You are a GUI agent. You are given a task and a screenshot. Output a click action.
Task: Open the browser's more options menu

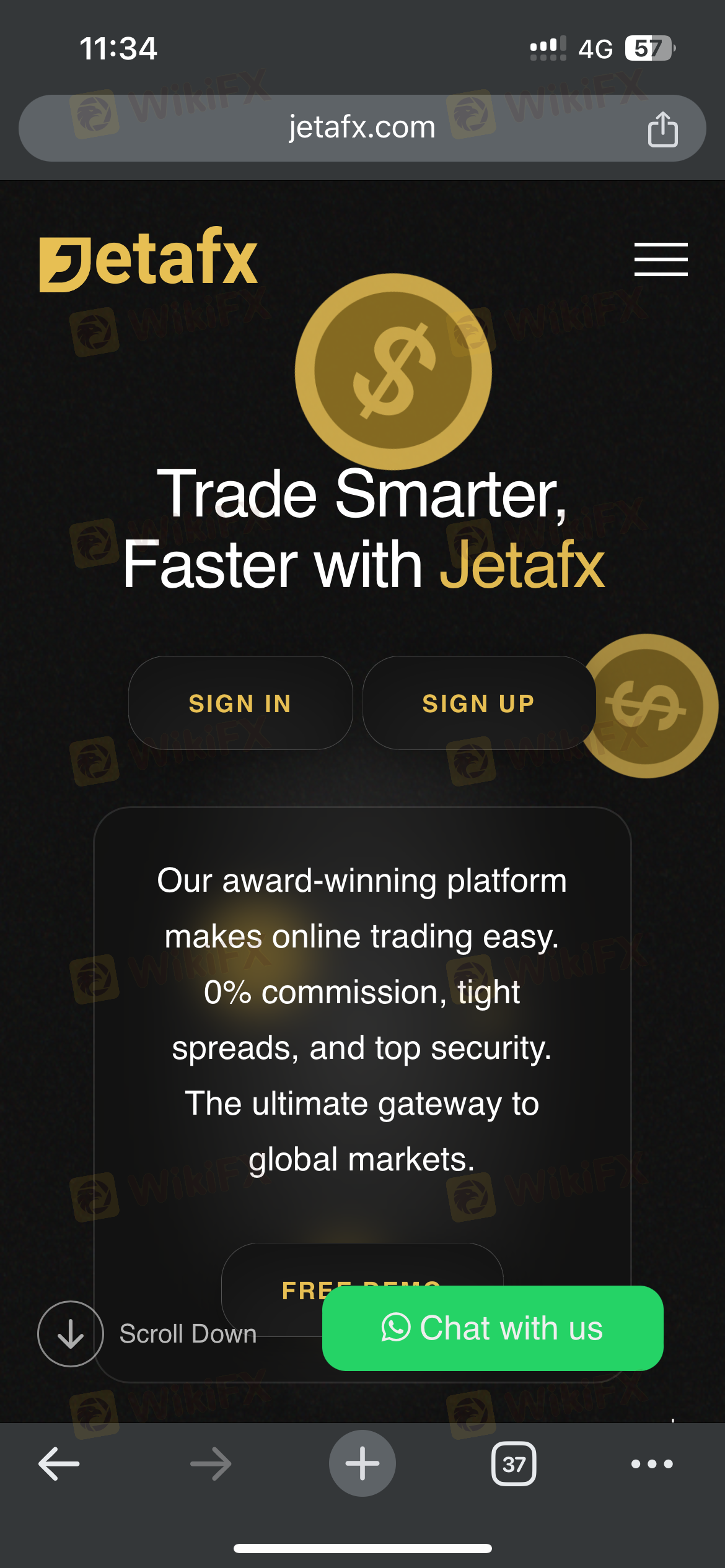652,1464
